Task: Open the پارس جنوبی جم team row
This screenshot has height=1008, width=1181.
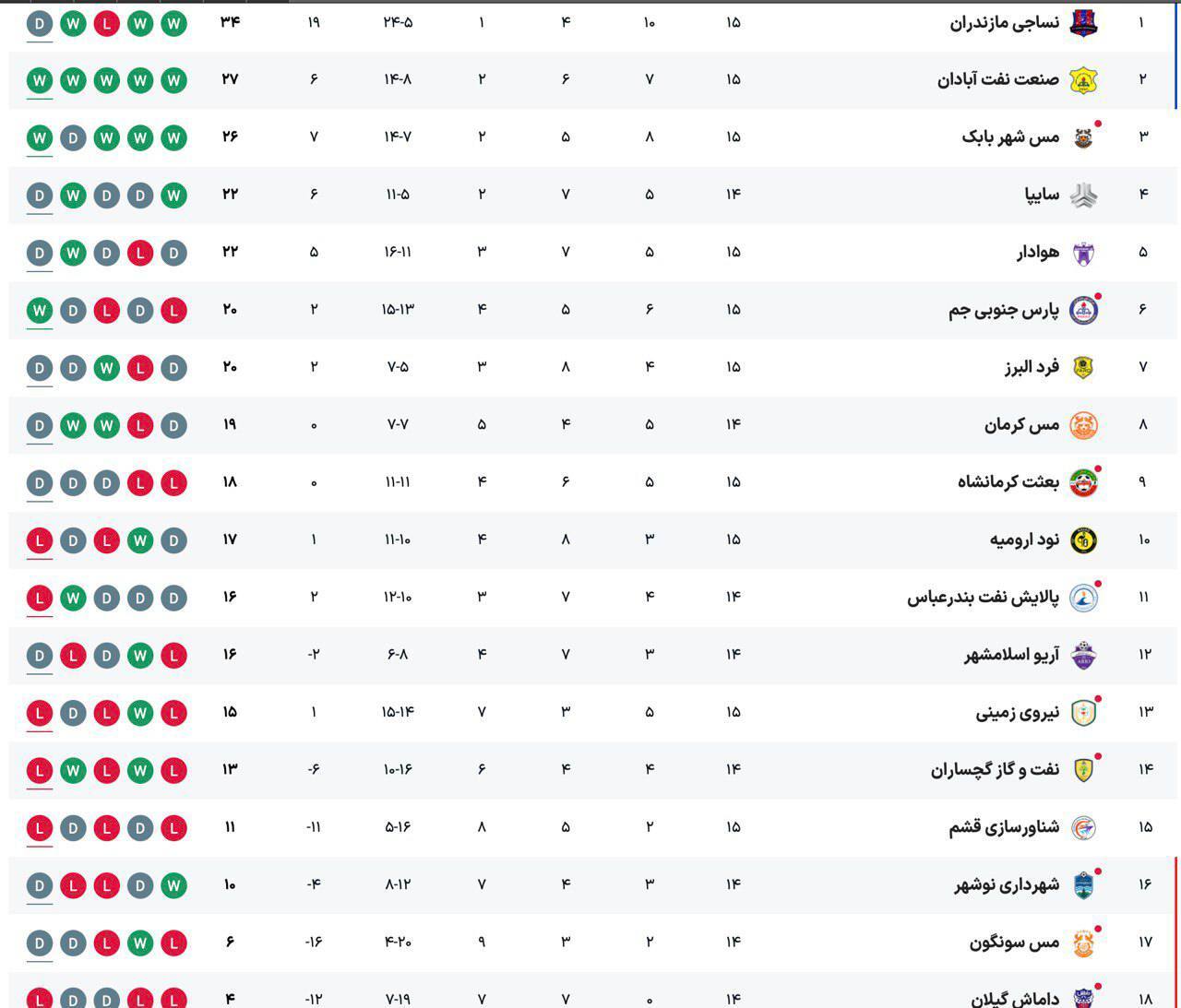Action: point(1004,310)
